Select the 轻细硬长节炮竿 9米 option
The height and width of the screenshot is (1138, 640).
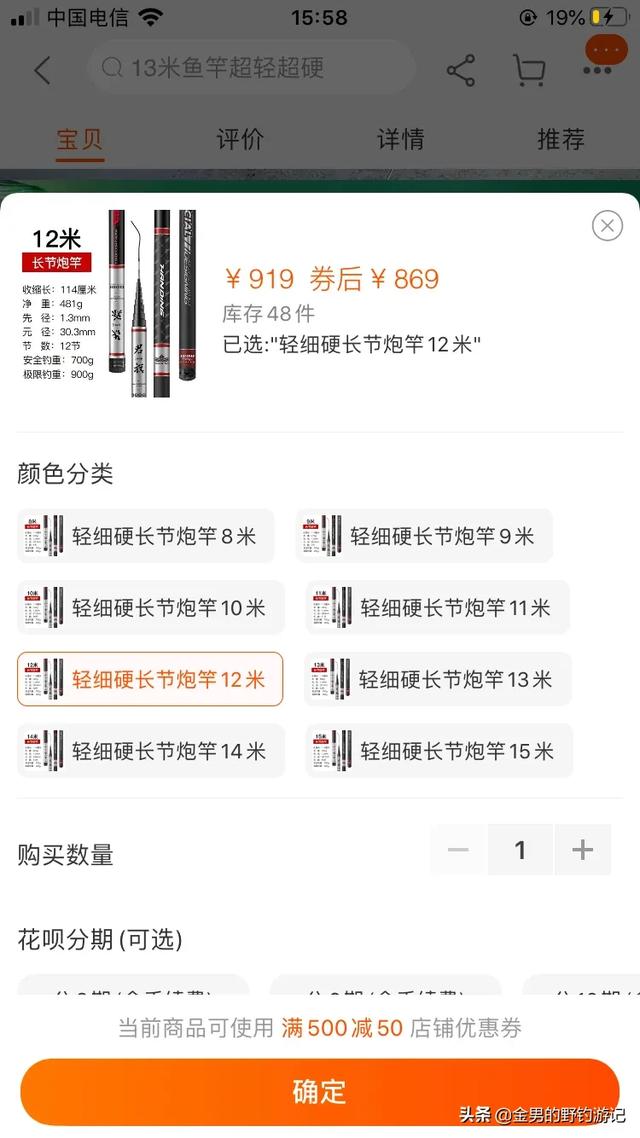pyautogui.click(x=424, y=536)
